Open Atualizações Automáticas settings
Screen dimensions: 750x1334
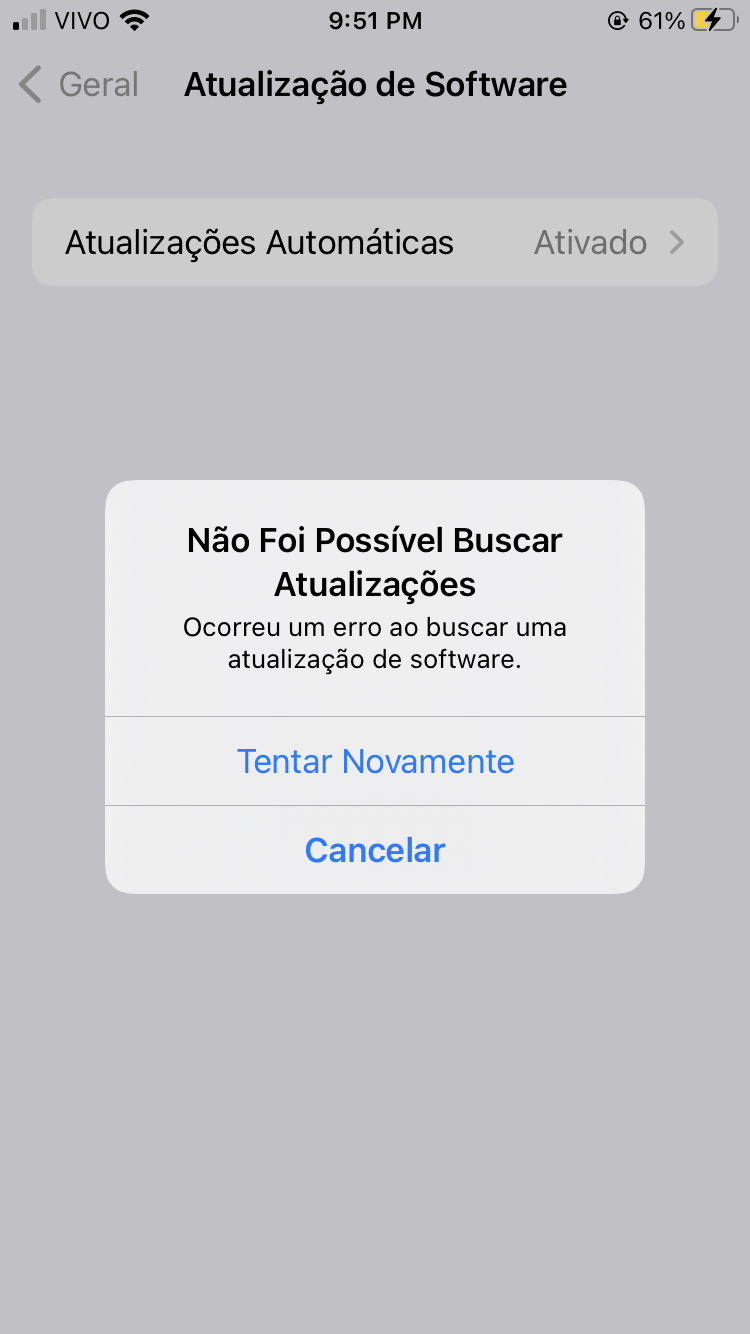375,243
